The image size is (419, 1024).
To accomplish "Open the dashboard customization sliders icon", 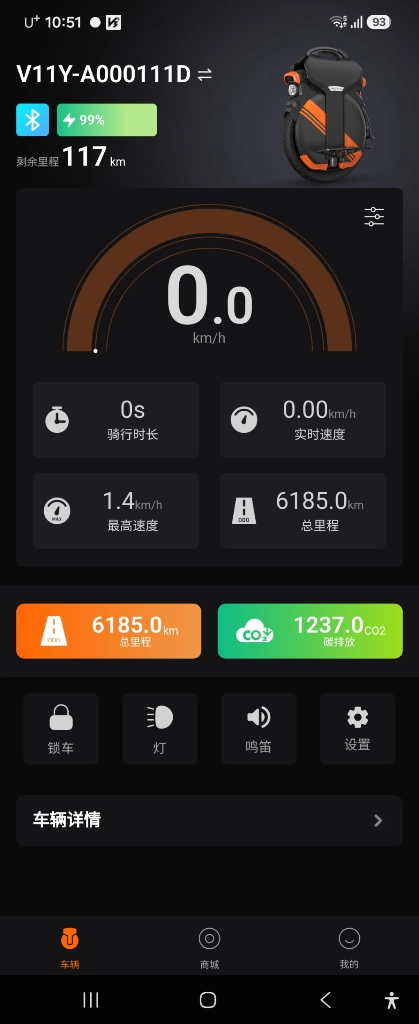I will click(374, 217).
